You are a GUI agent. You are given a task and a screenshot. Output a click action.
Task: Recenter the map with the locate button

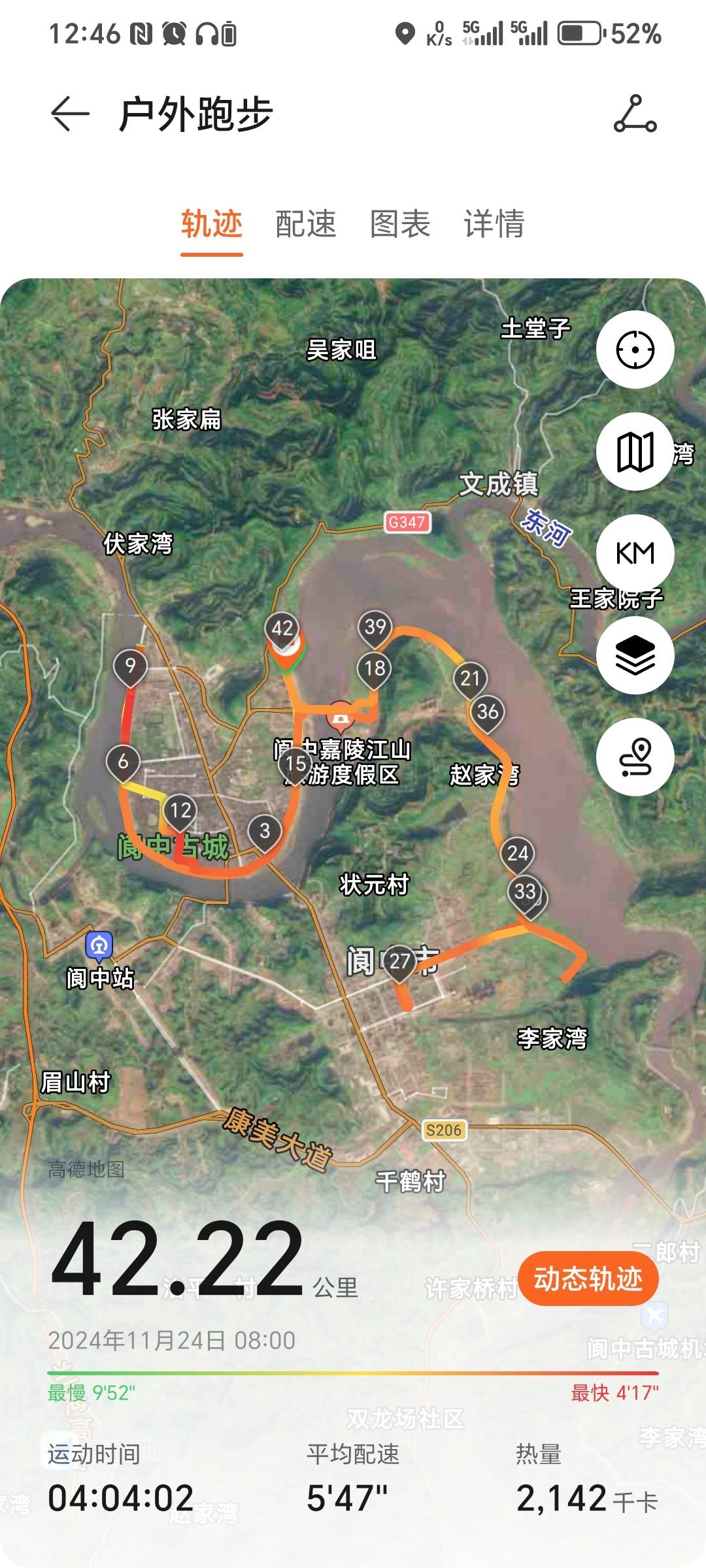635,350
